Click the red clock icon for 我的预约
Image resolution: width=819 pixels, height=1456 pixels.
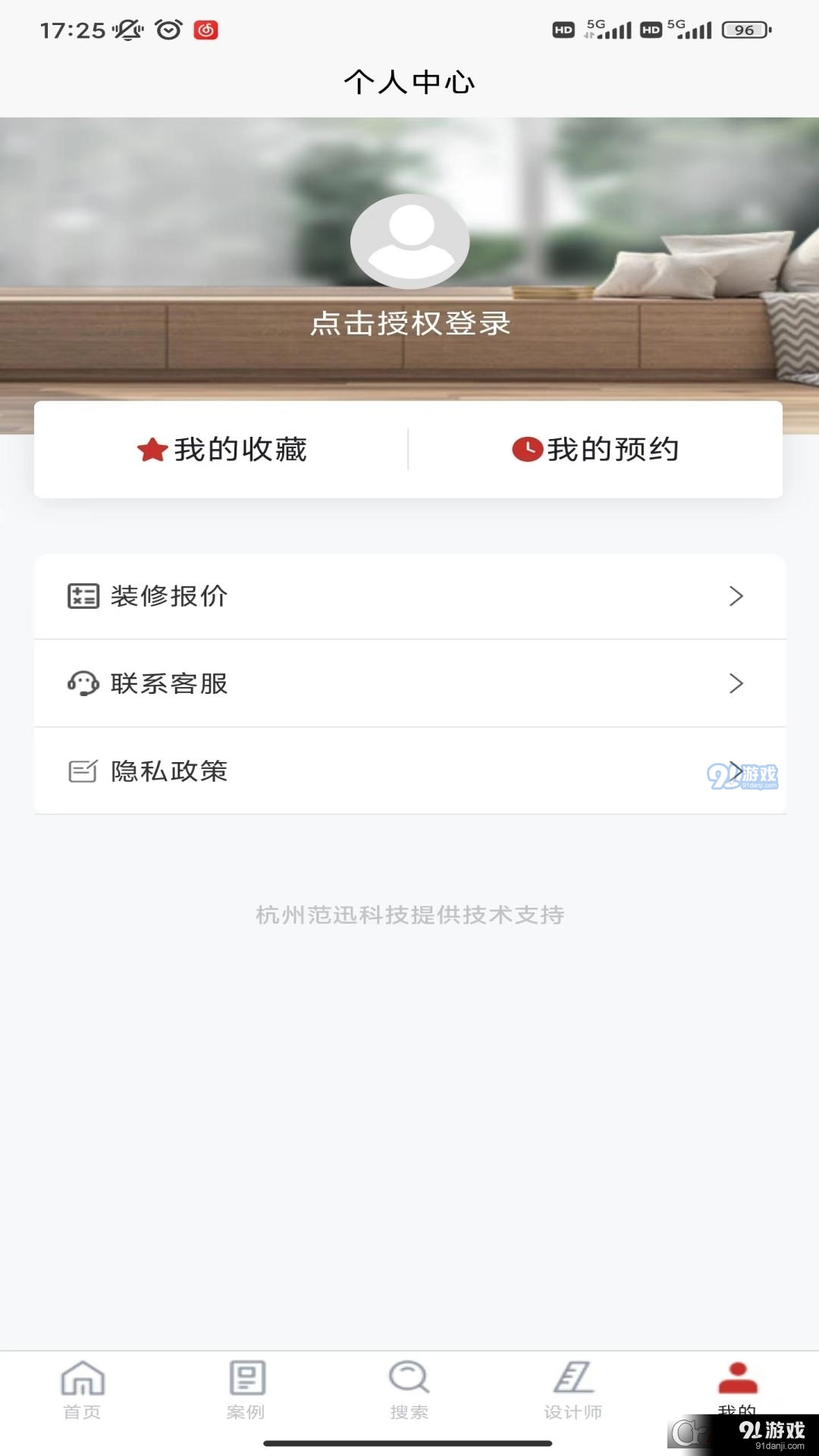526,449
